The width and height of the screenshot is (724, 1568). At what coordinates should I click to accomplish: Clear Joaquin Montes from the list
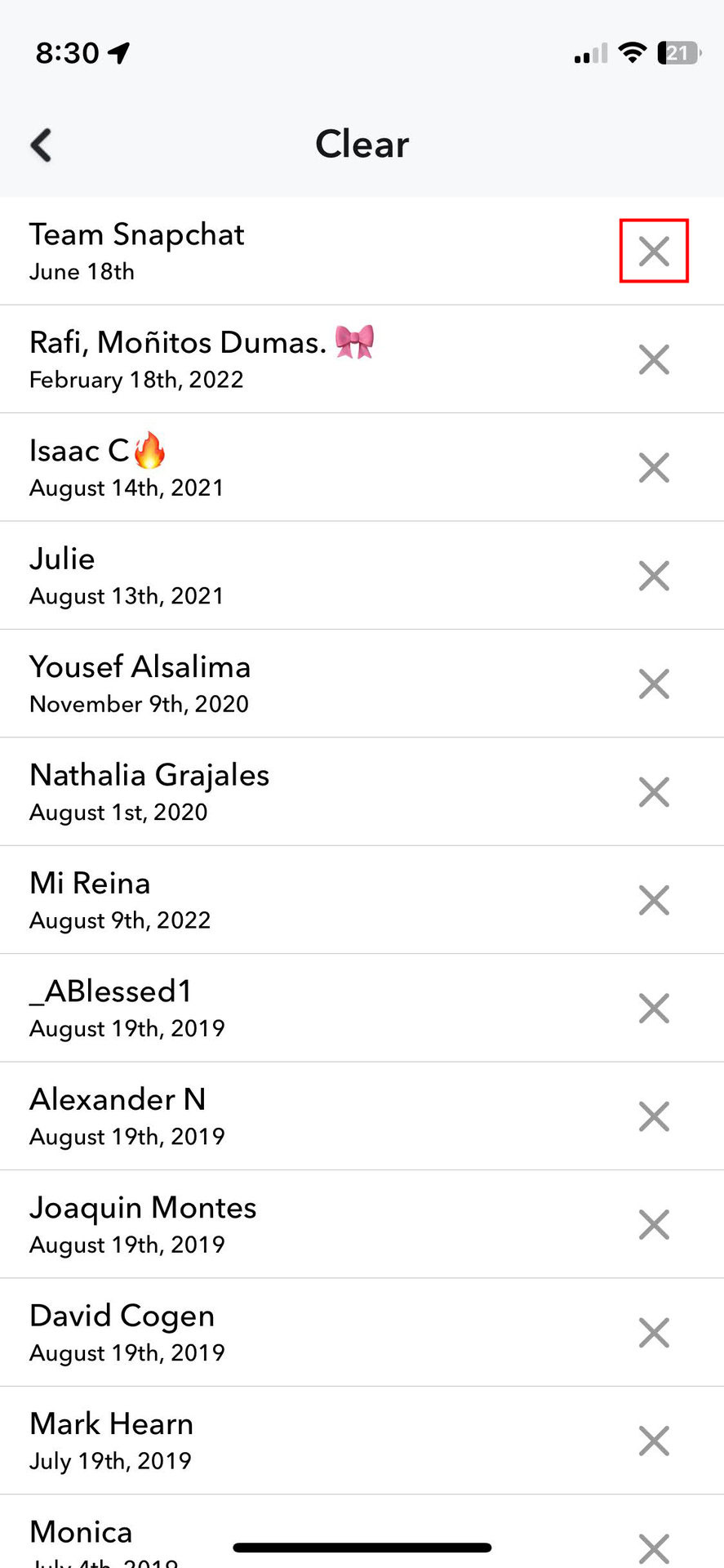pyautogui.click(x=654, y=1225)
